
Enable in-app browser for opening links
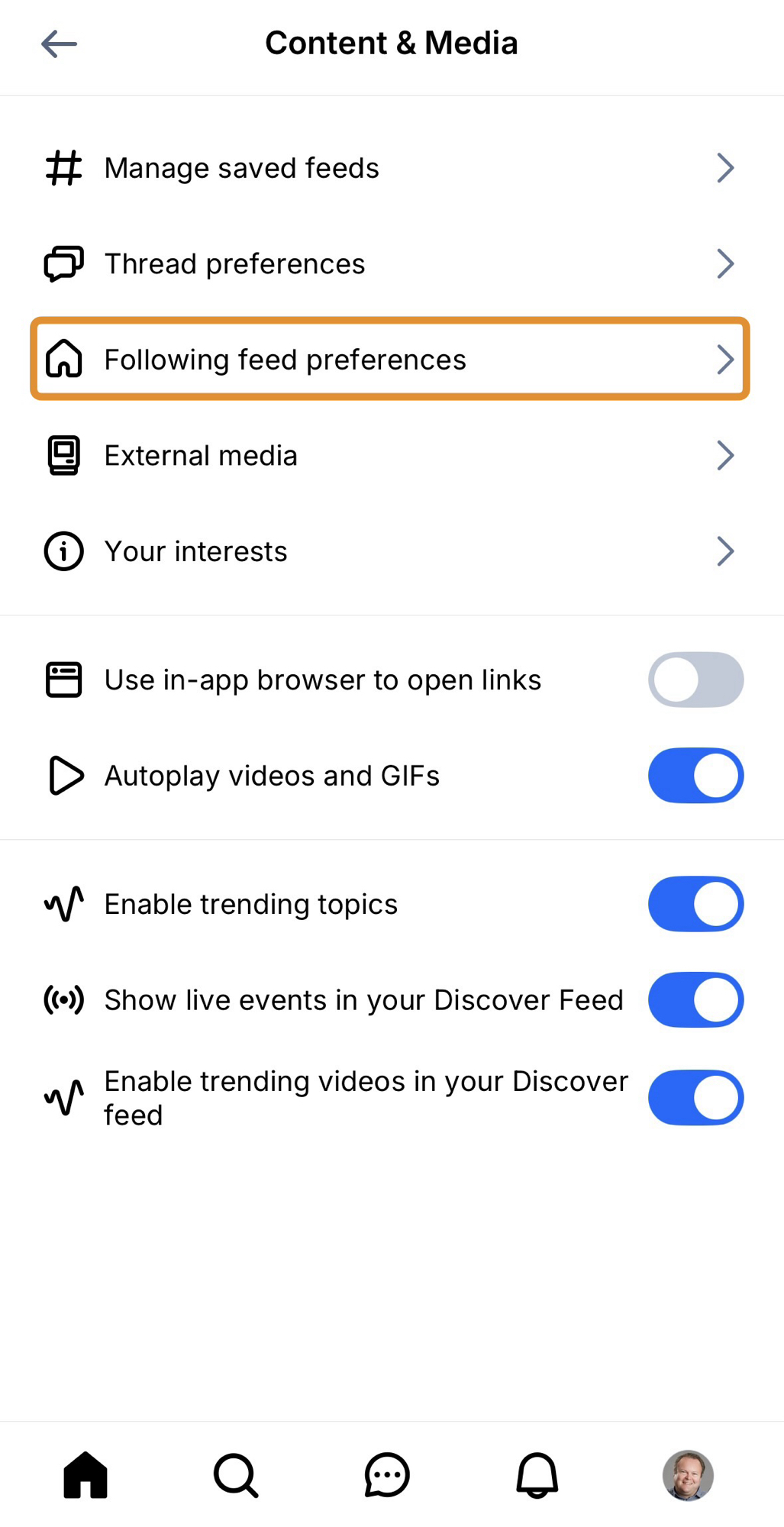(x=695, y=680)
